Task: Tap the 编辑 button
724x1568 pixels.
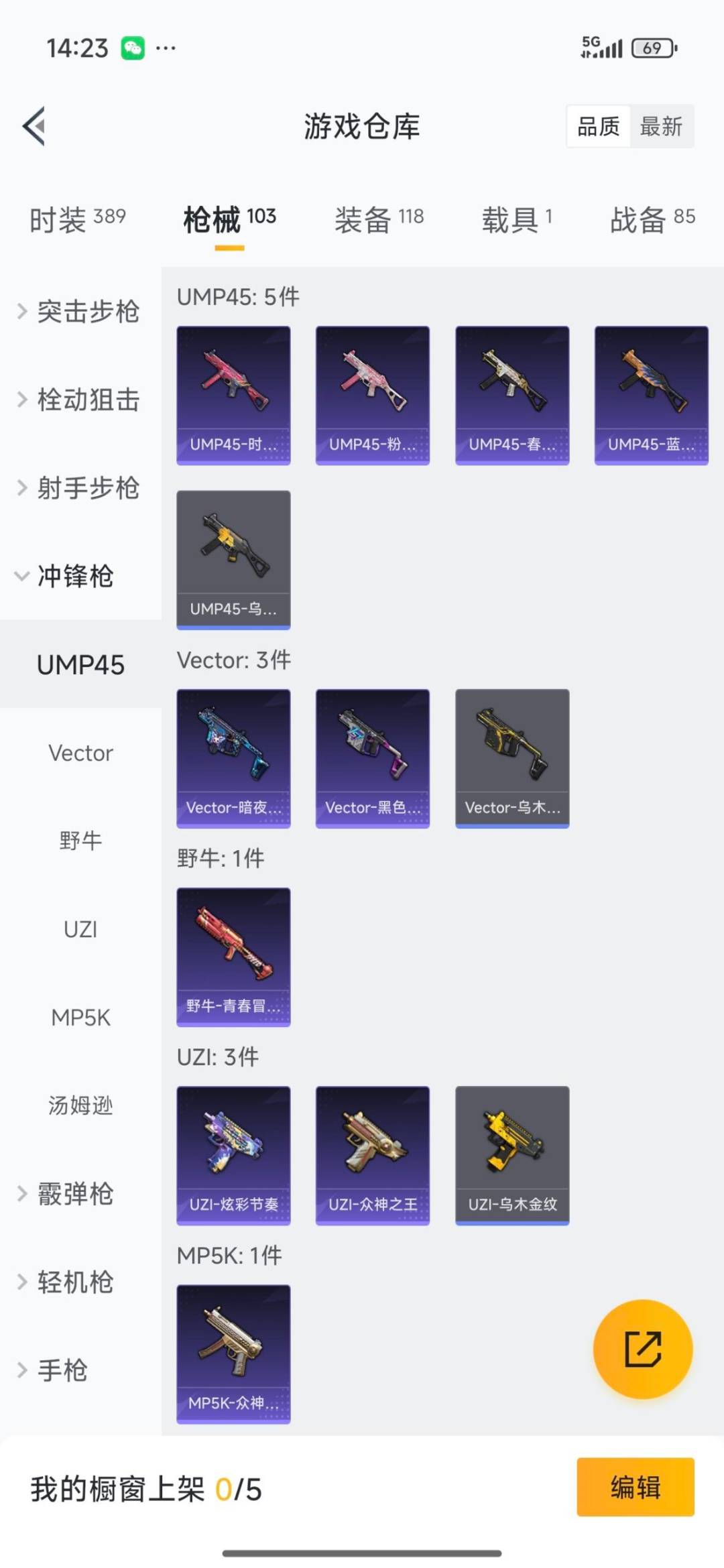Action: coord(635,1487)
